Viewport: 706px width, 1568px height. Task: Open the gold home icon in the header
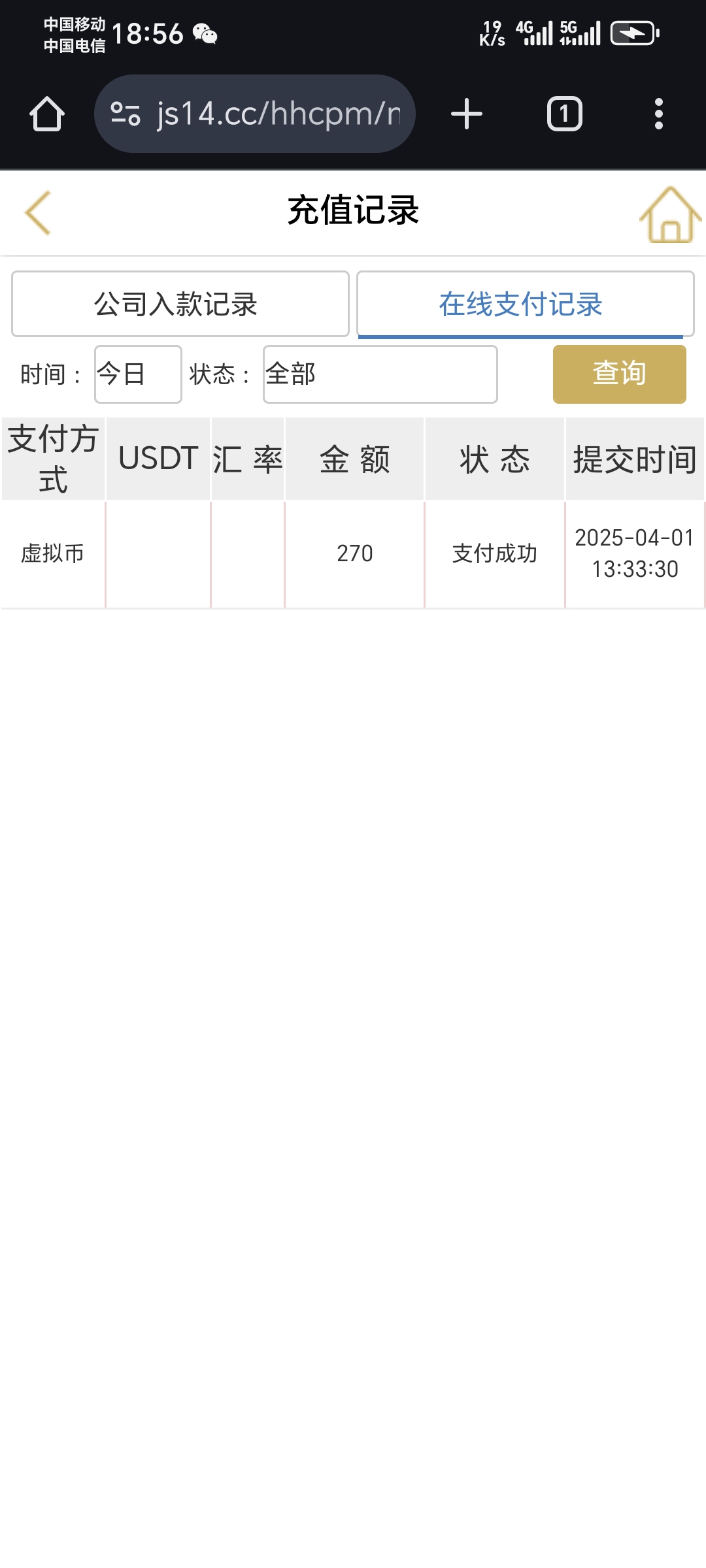point(669,214)
